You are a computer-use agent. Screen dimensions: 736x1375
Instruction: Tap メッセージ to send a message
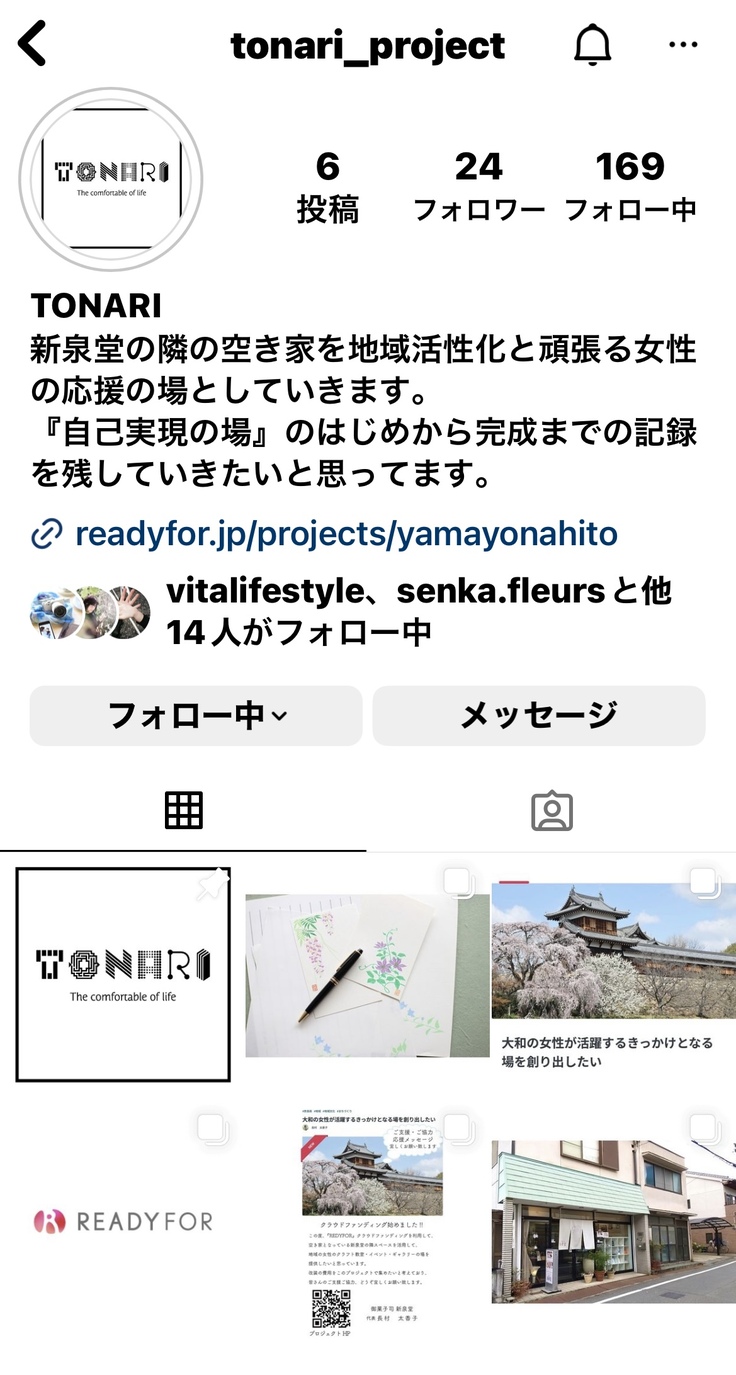[x=539, y=715]
